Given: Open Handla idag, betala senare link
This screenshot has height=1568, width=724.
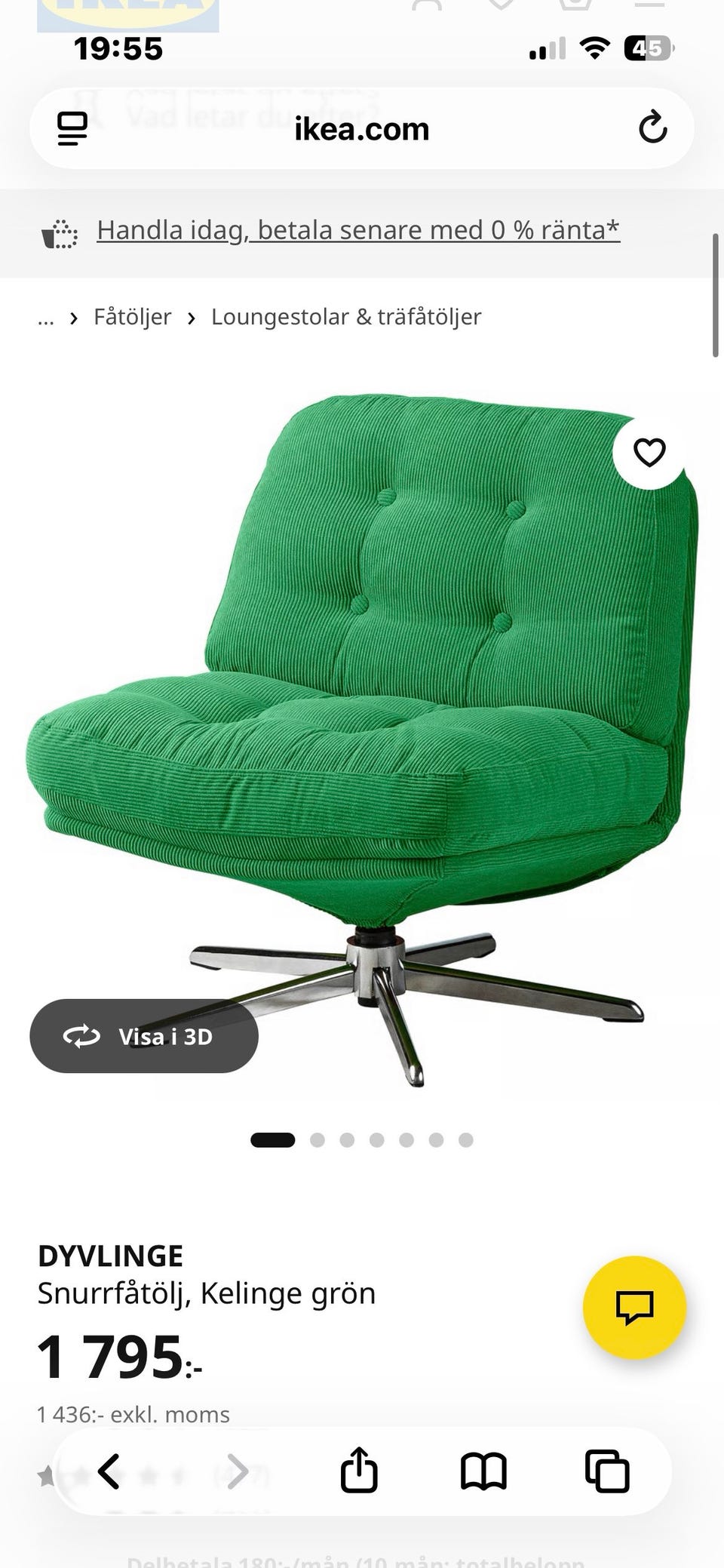Looking at the screenshot, I should click(x=358, y=230).
